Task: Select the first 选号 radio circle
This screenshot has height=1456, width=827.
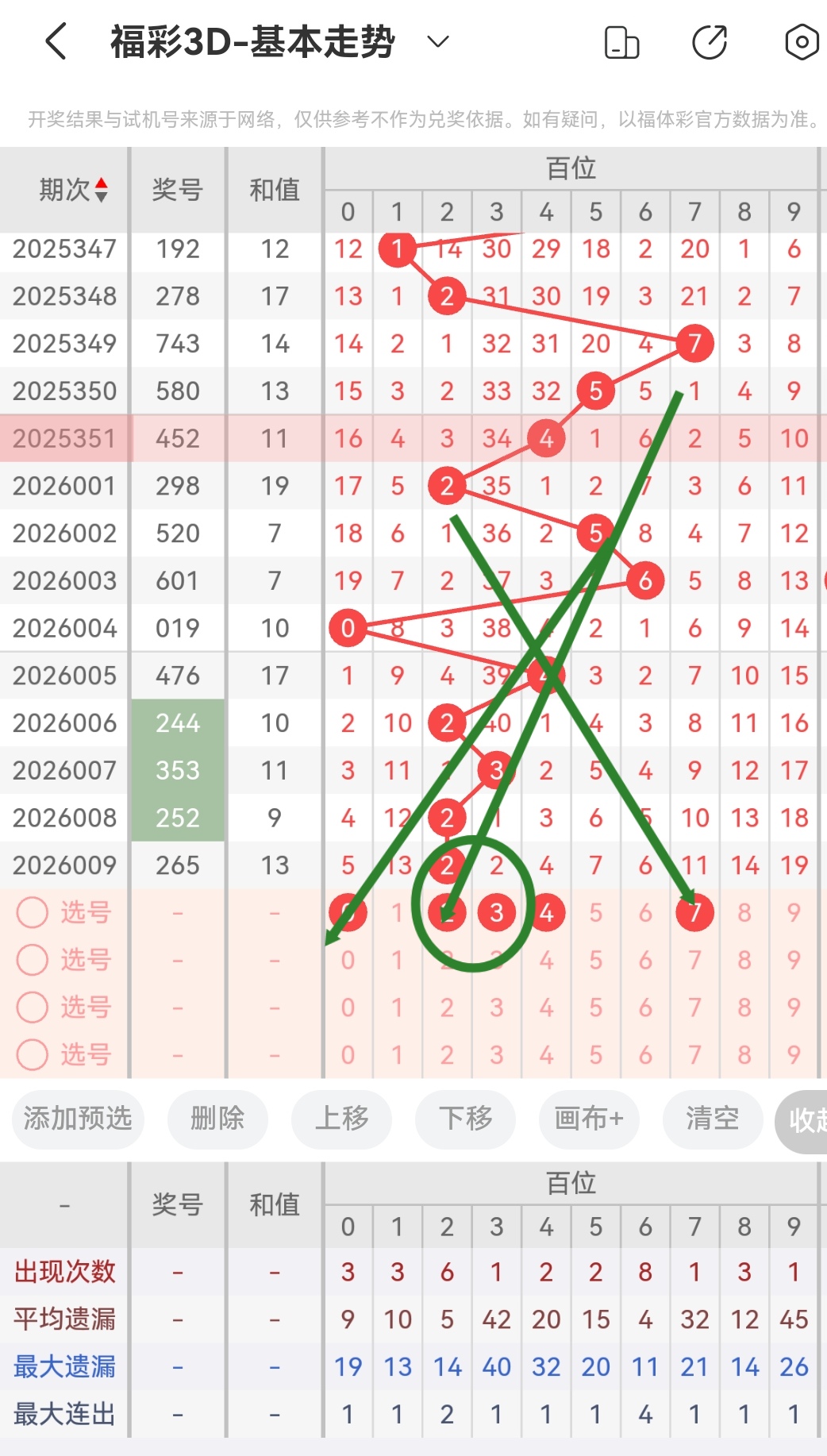Action: pyautogui.click(x=33, y=912)
